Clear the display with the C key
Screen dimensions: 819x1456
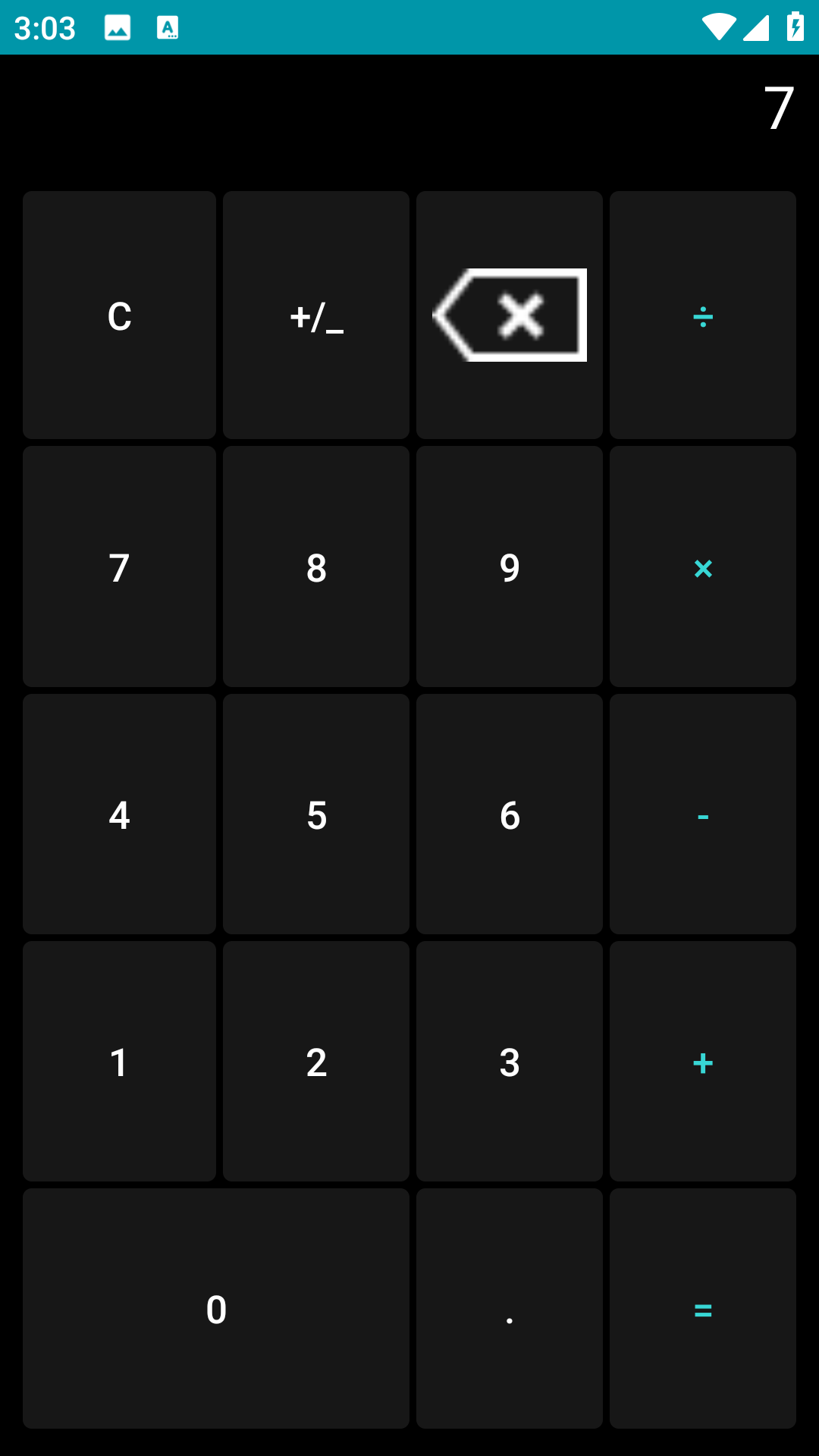pos(119,315)
